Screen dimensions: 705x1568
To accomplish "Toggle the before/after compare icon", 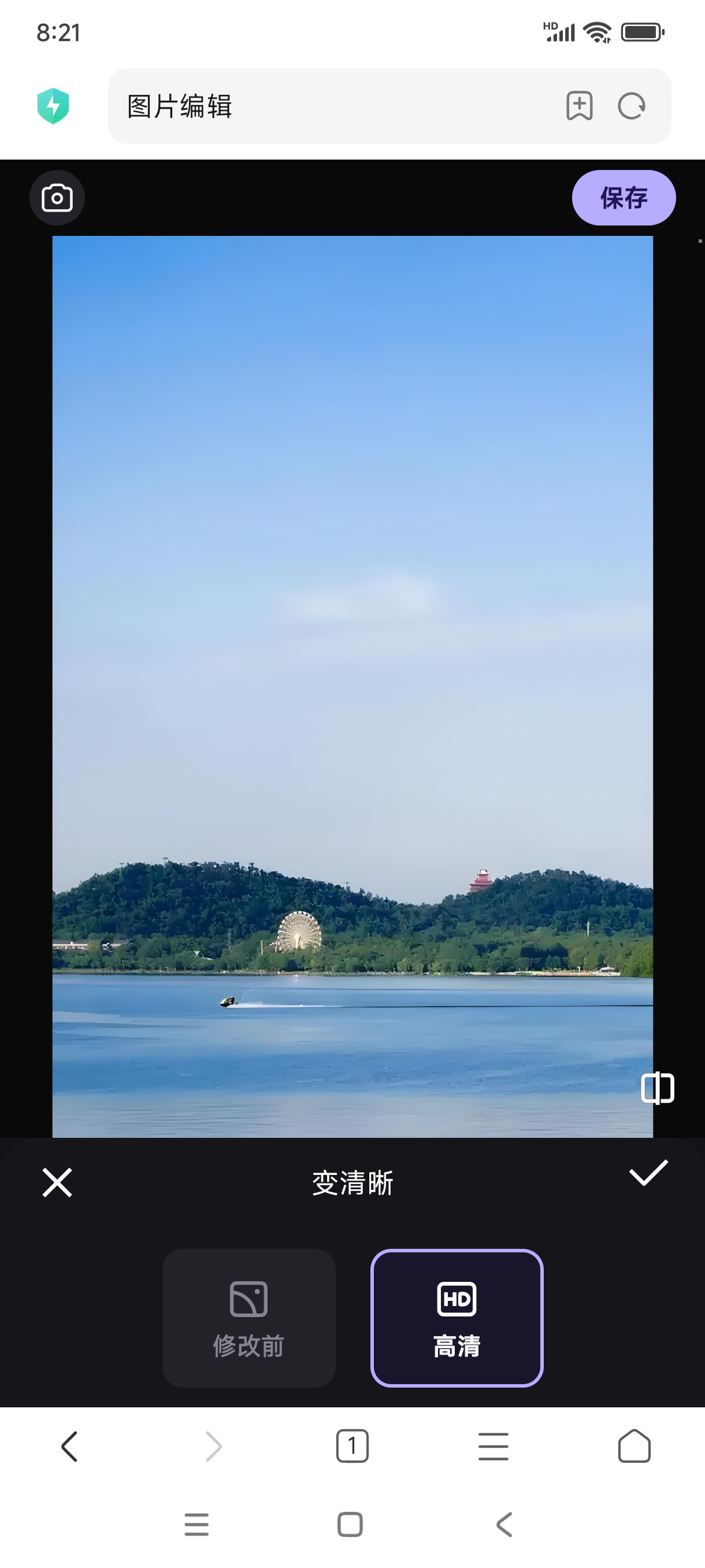I will (x=658, y=1088).
